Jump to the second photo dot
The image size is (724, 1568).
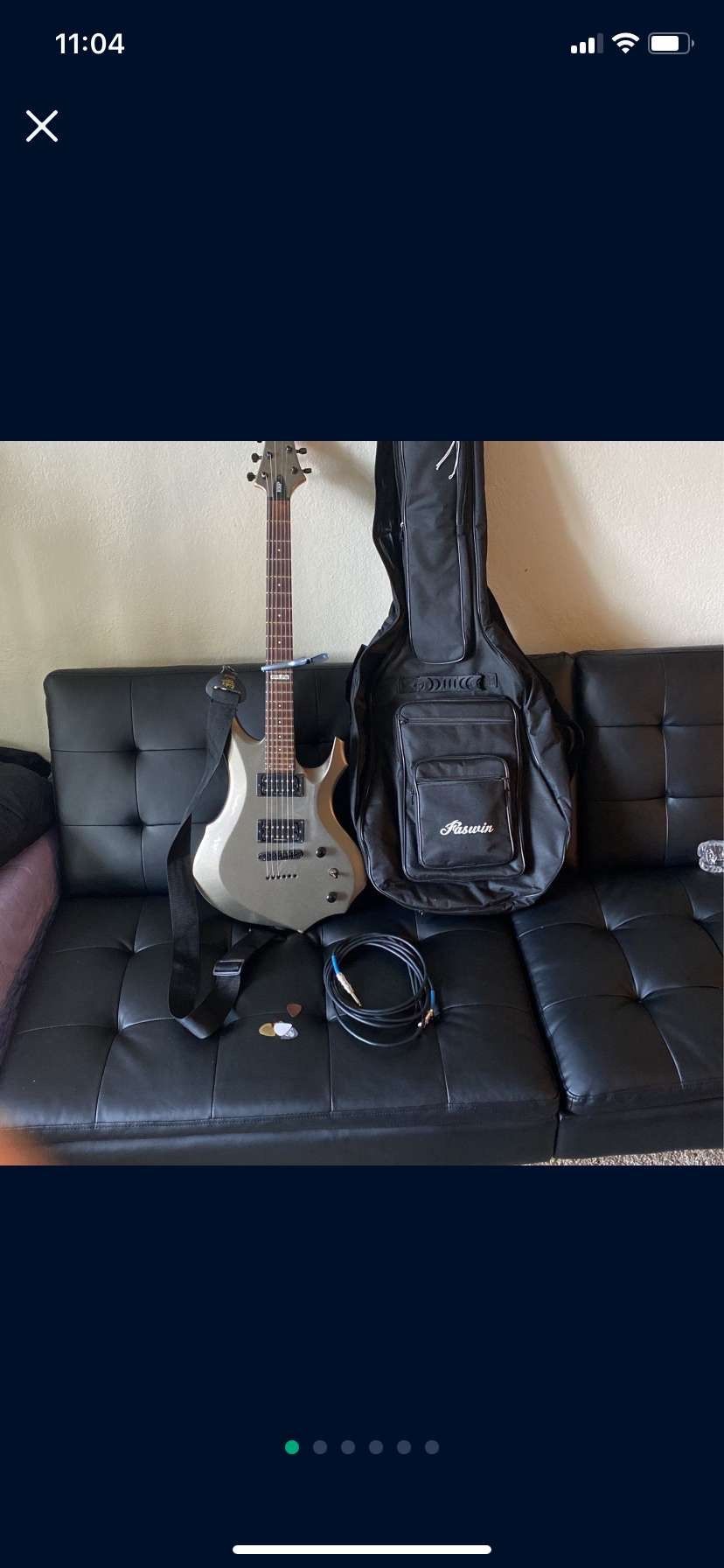320,1447
